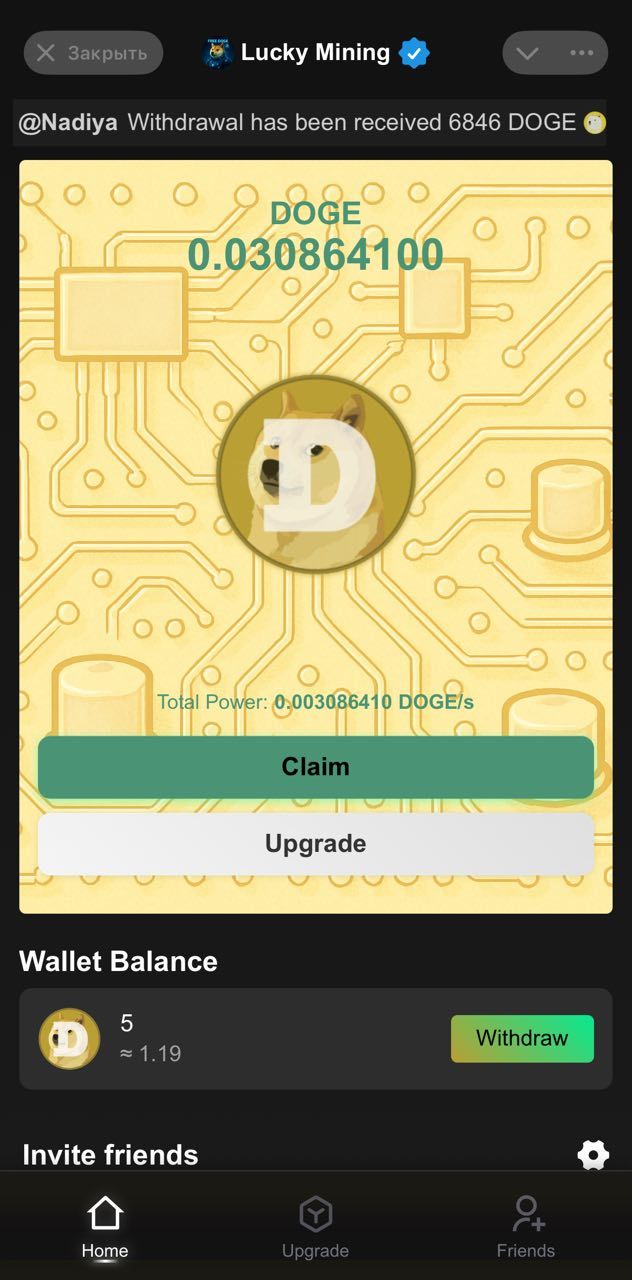The height and width of the screenshot is (1280, 632).
Task: Go to the Friends tab
Action: [526, 1227]
